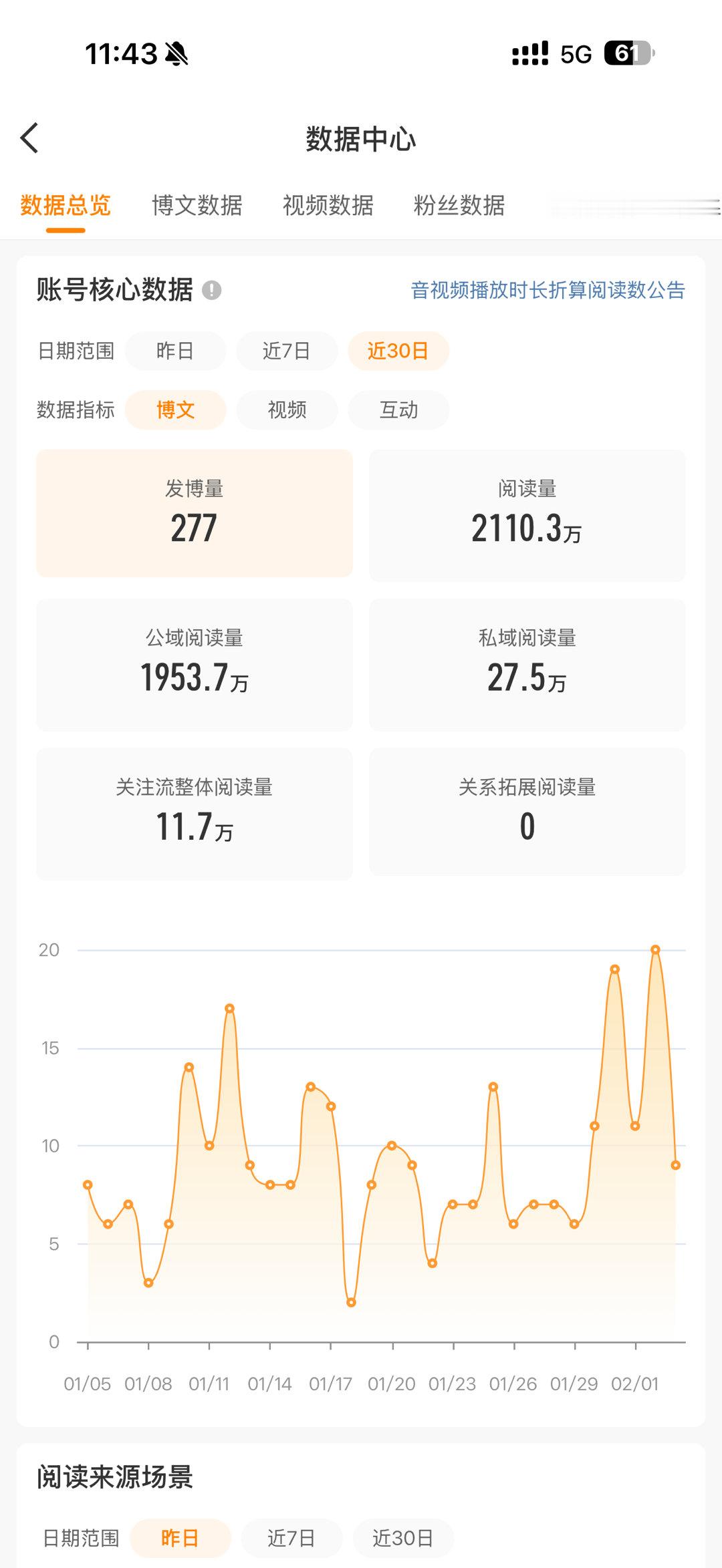Tap the peak data point at 02/01
Image resolution: width=722 pixels, height=1568 pixels.
[656, 948]
